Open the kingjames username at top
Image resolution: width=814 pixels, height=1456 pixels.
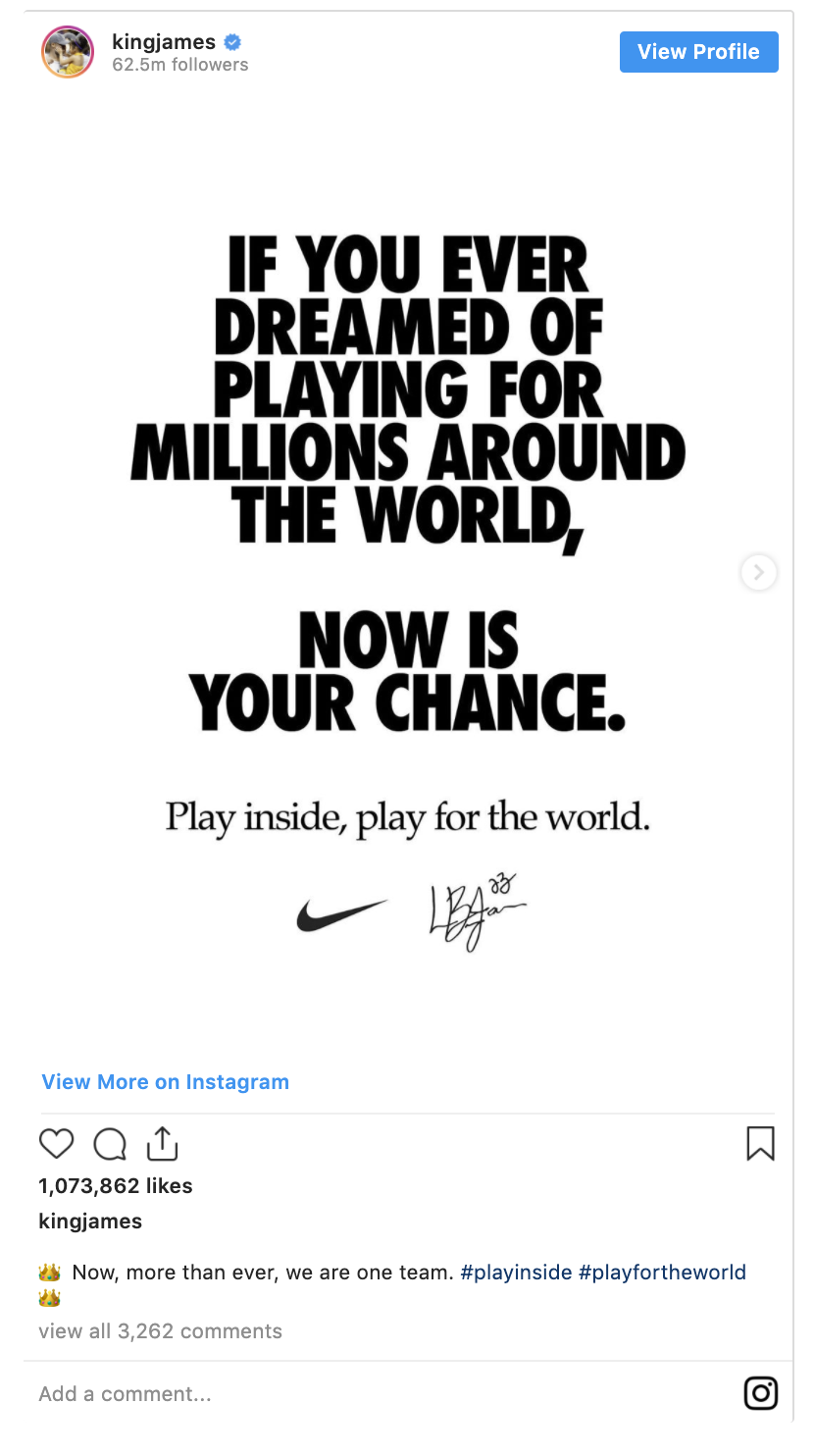(x=164, y=41)
